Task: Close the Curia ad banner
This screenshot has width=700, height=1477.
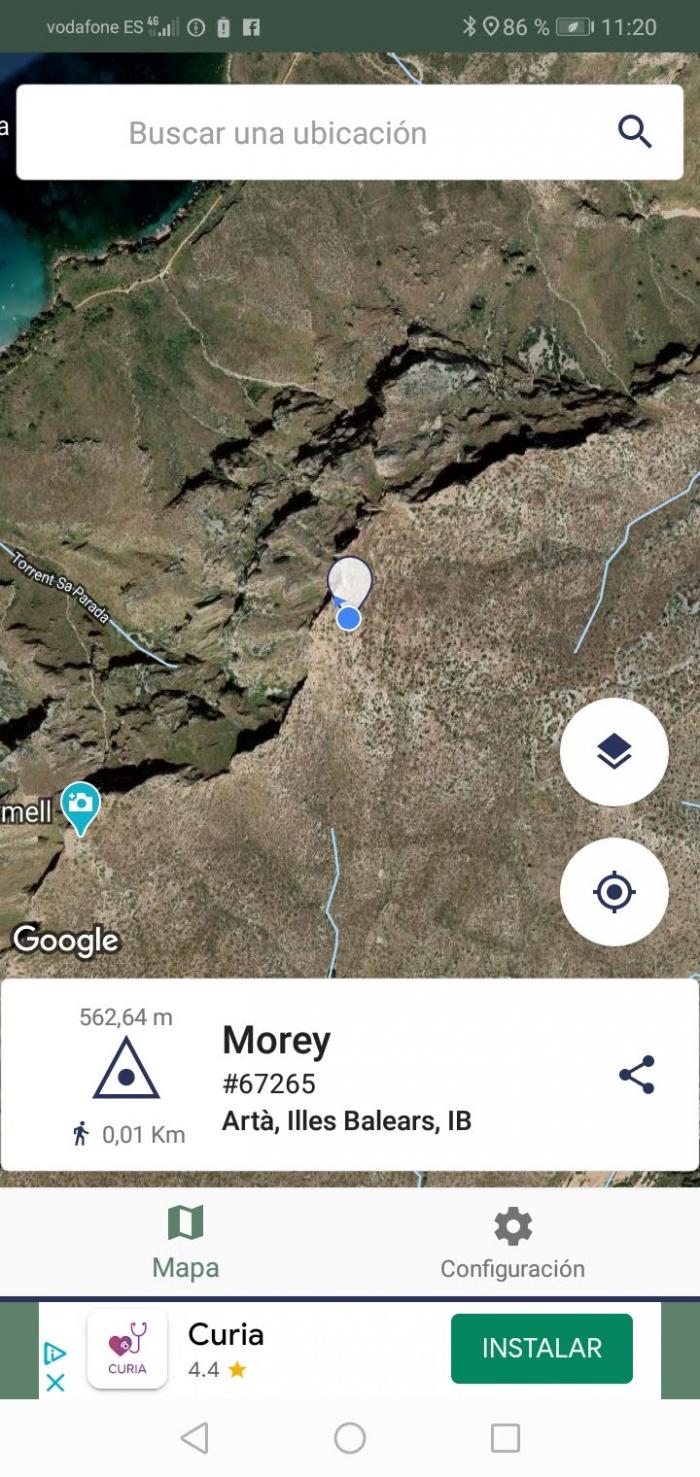Action: pos(55,1383)
